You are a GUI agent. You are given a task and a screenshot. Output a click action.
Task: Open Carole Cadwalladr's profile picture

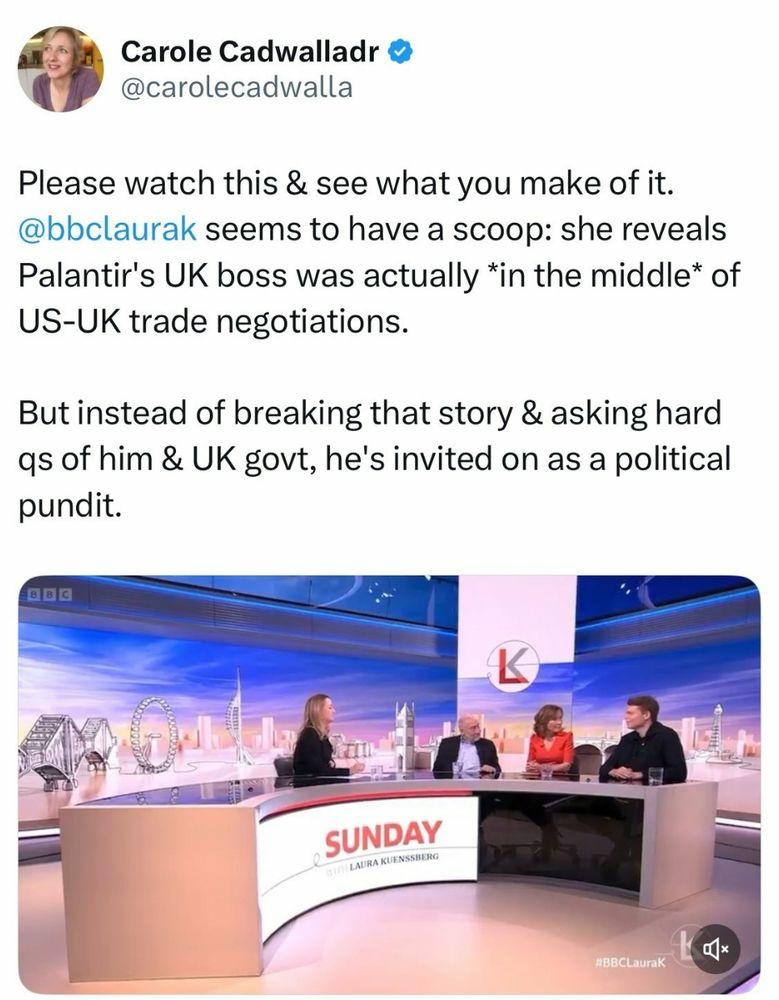pos(60,68)
